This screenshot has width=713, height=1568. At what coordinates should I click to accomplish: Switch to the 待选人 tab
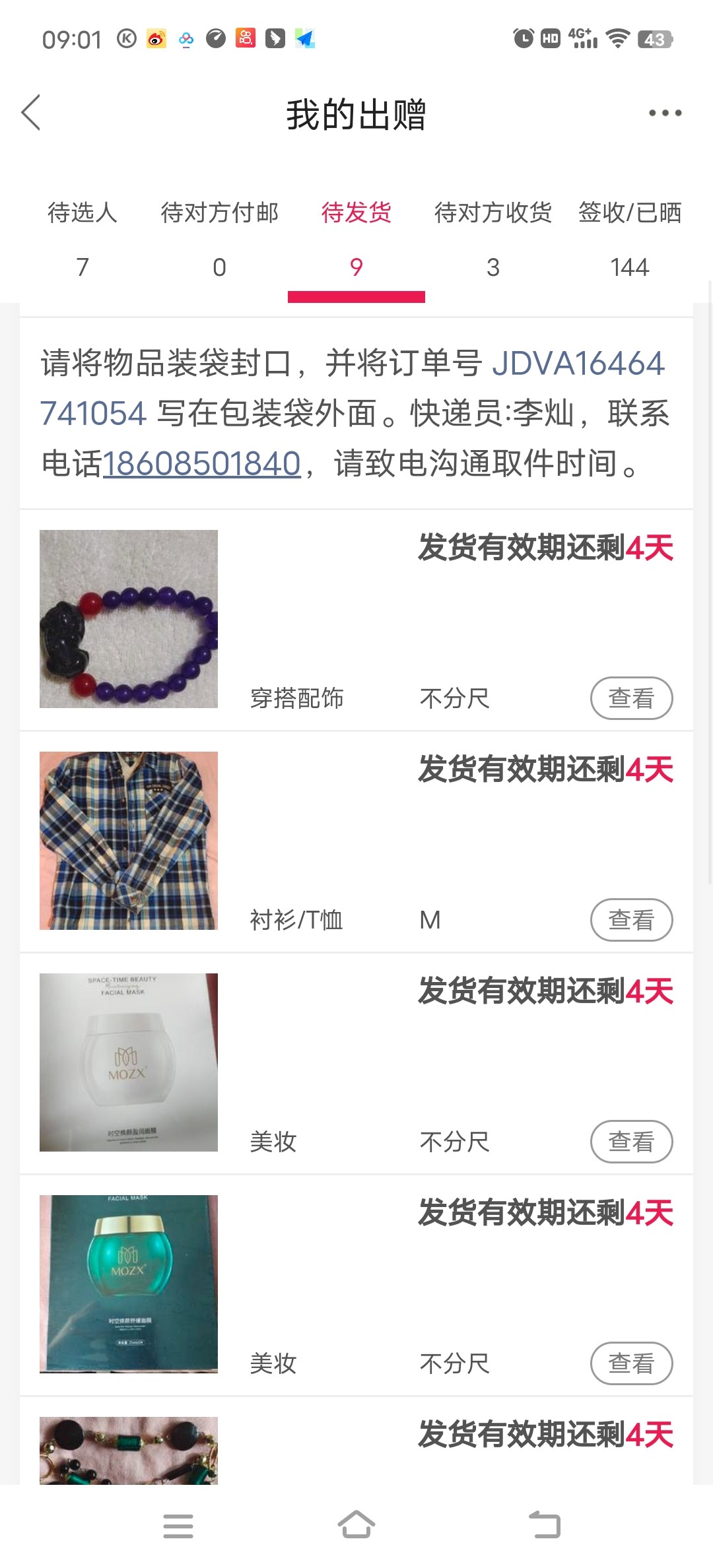pos(83,238)
